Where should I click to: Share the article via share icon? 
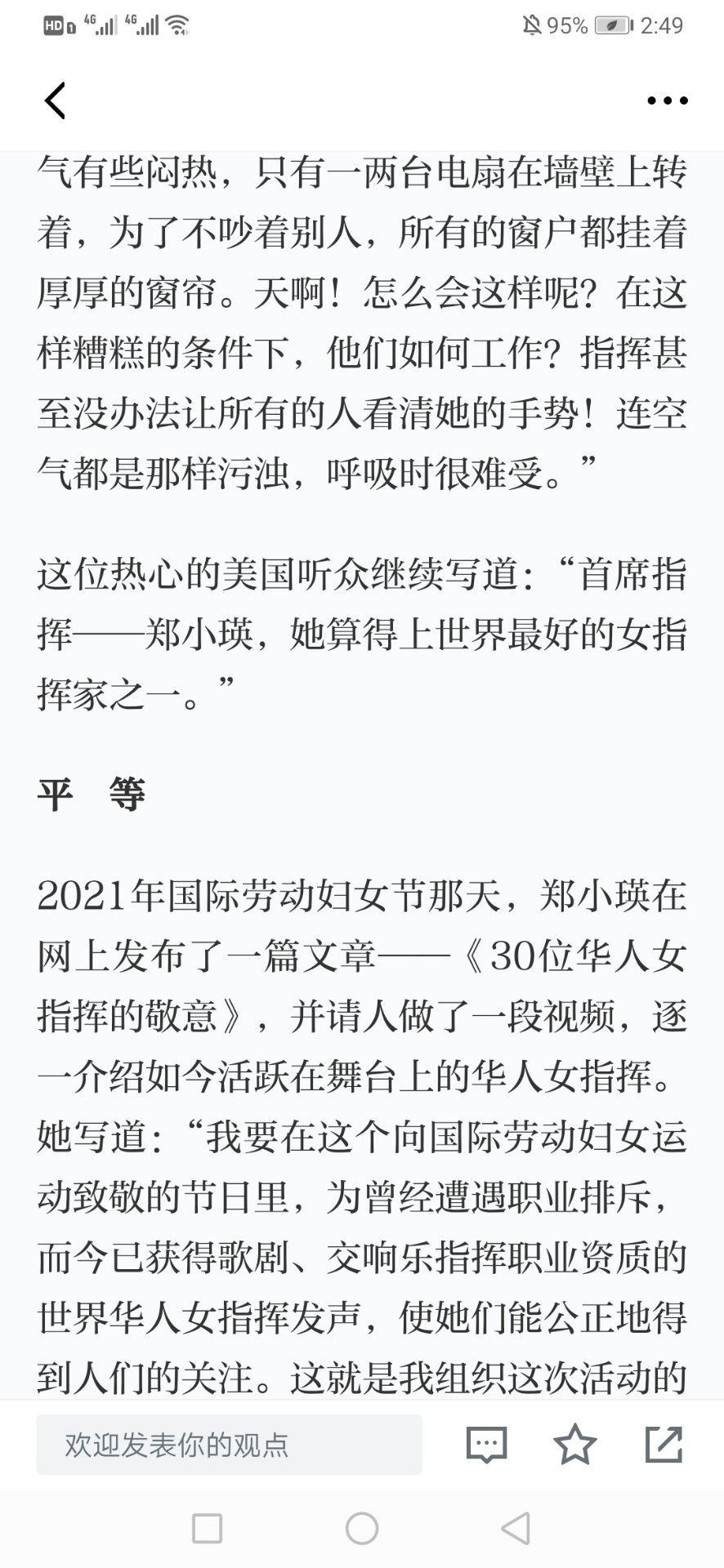coord(664,1444)
